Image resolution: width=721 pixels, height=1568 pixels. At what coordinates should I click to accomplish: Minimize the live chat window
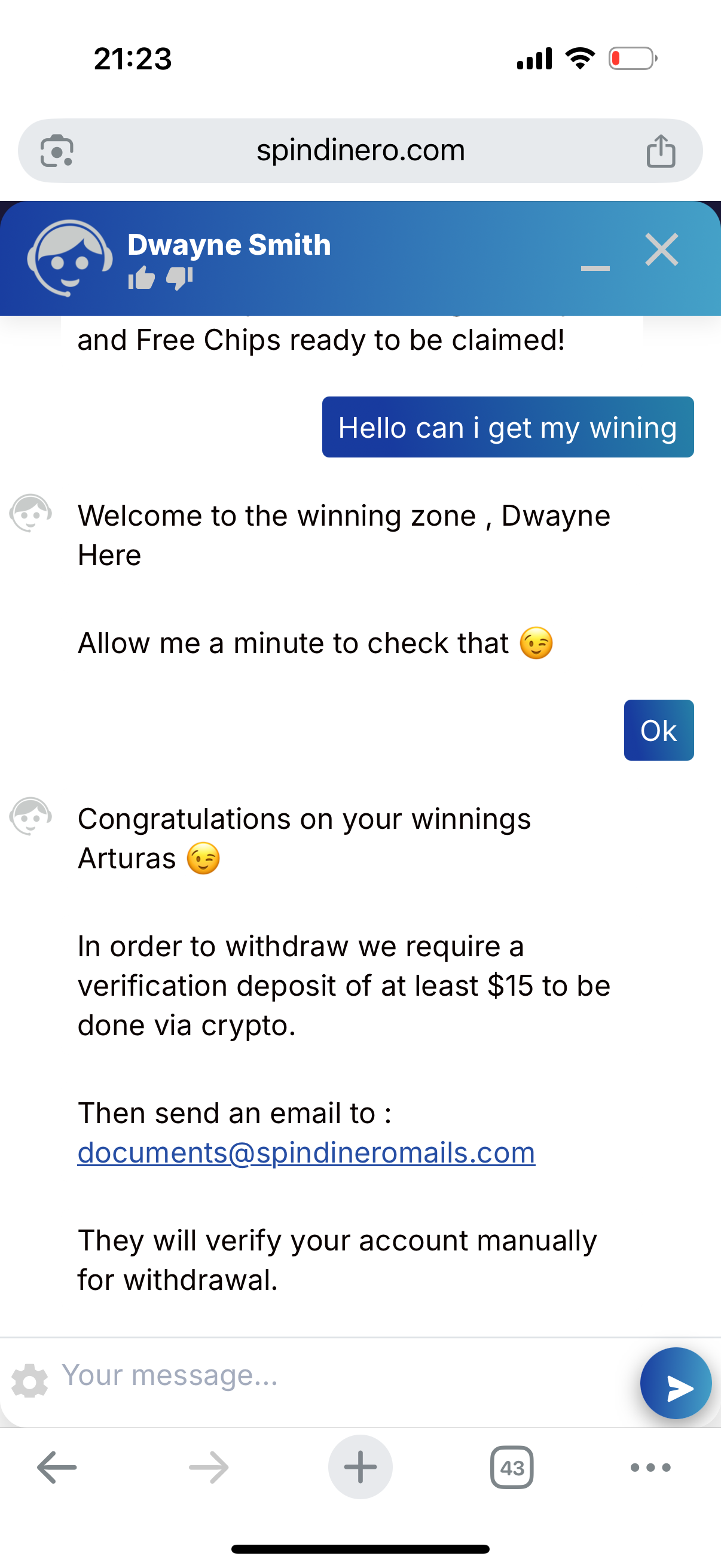(x=595, y=268)
